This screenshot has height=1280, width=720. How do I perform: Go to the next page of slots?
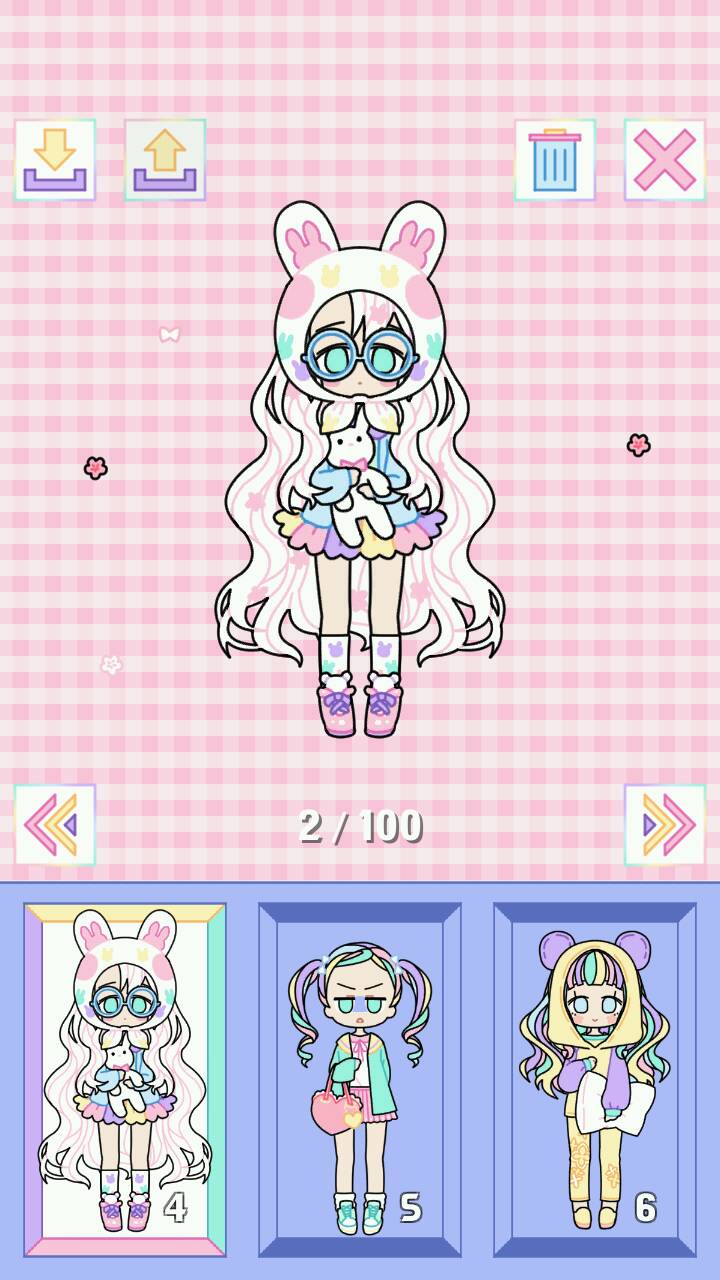(x=665, y=825)
